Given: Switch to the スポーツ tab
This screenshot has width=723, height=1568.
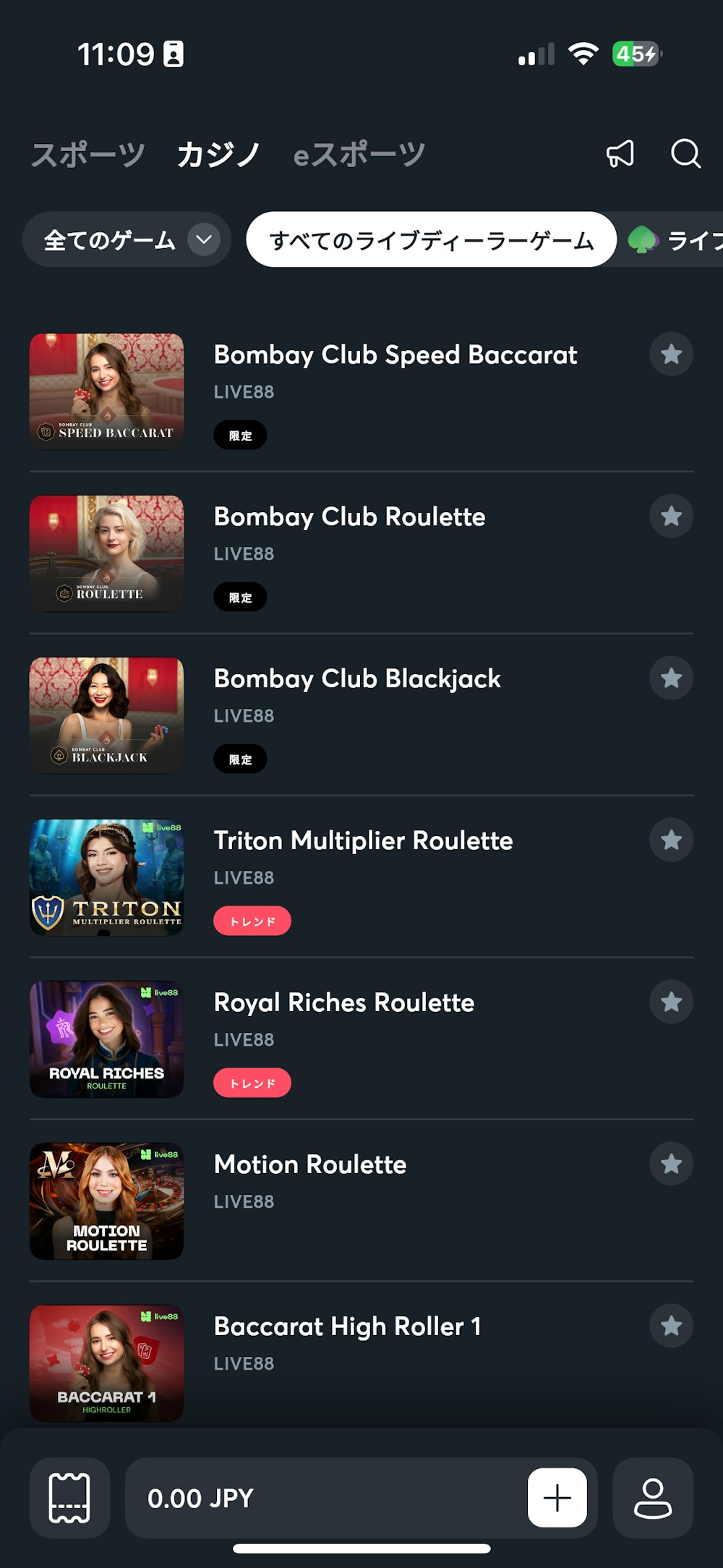Looking at the screenshot, I should [x=87, y=154].
